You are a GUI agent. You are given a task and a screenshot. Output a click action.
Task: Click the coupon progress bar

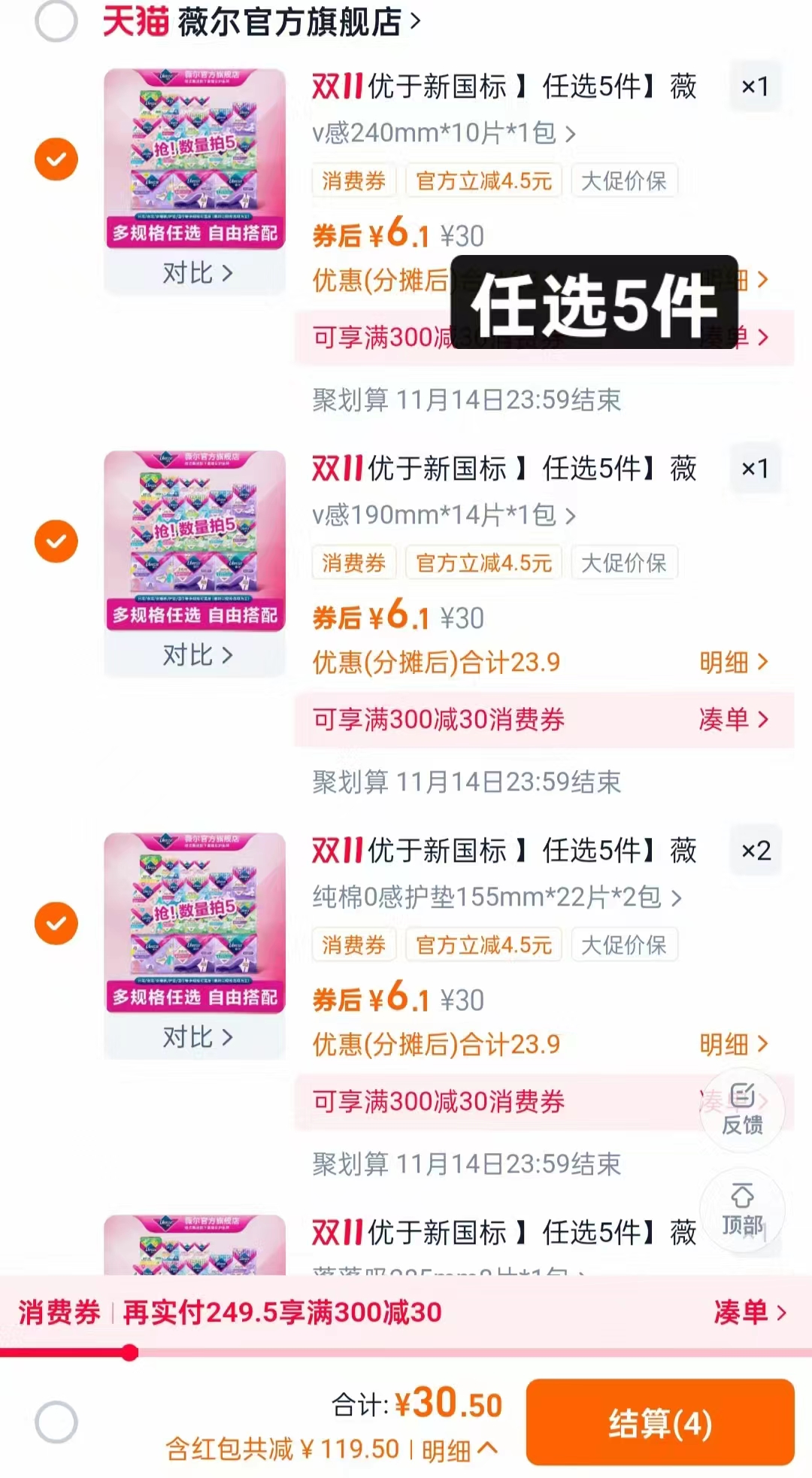pyautogui.click(x=406, y=1352)
